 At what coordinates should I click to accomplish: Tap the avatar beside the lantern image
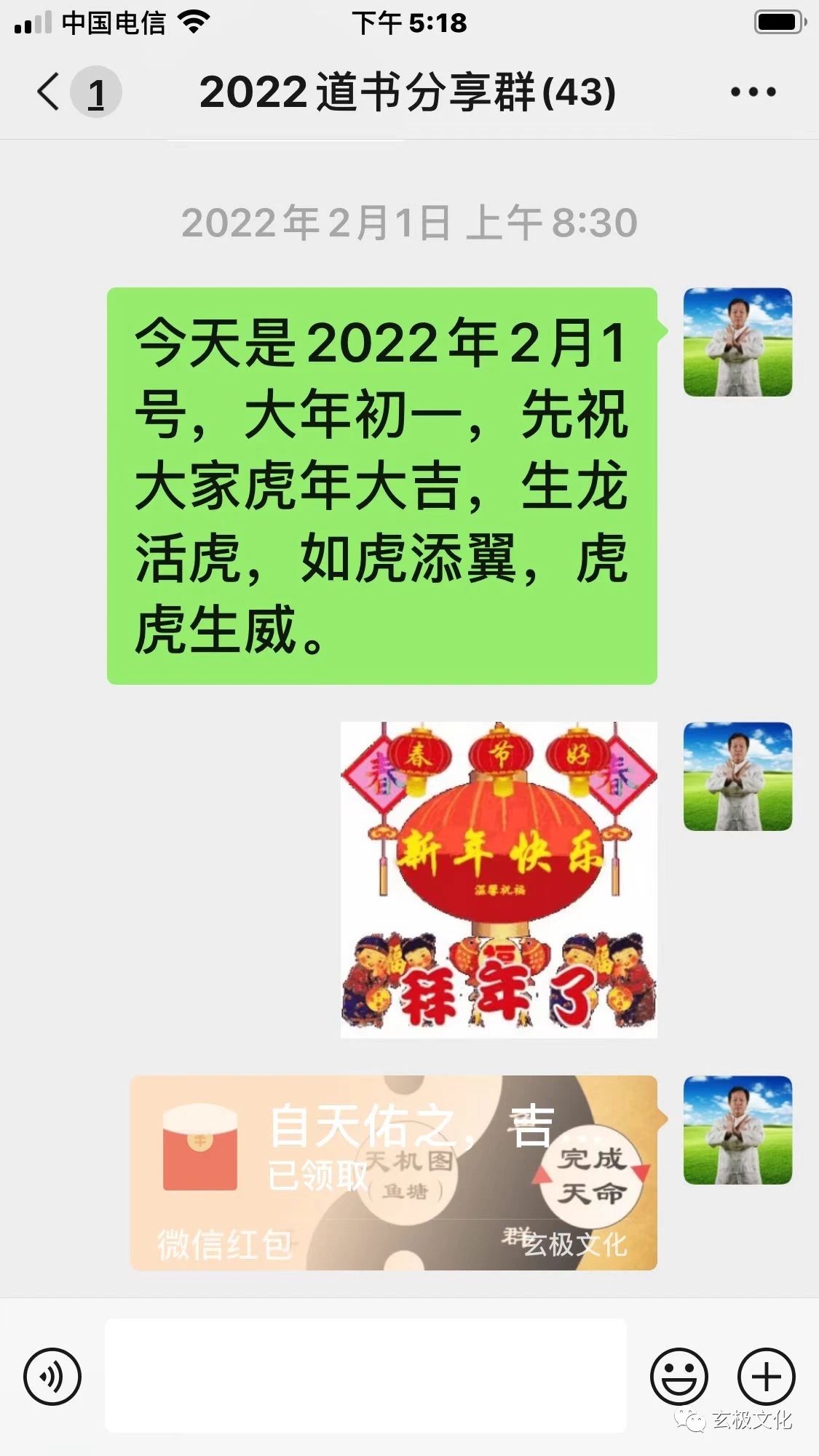click(737, 776)
